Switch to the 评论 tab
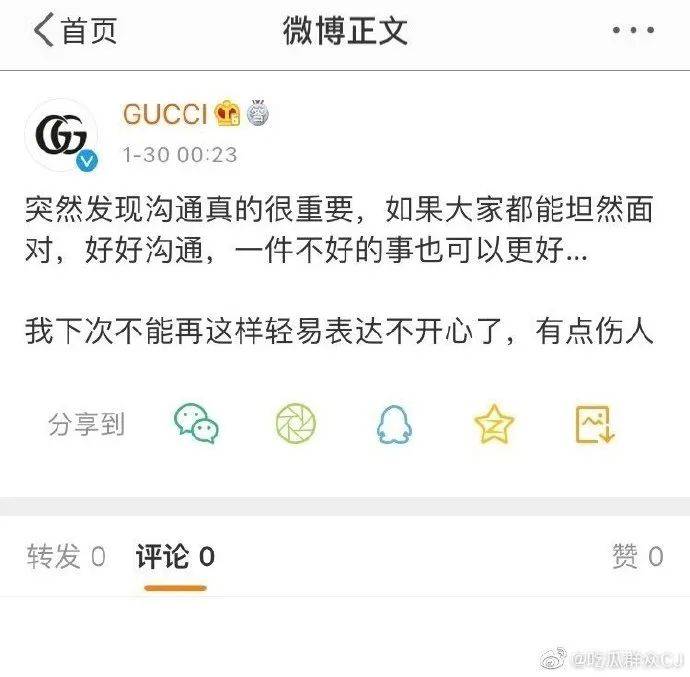Viewport: 690px width, 677px height. tap(175, 557)
